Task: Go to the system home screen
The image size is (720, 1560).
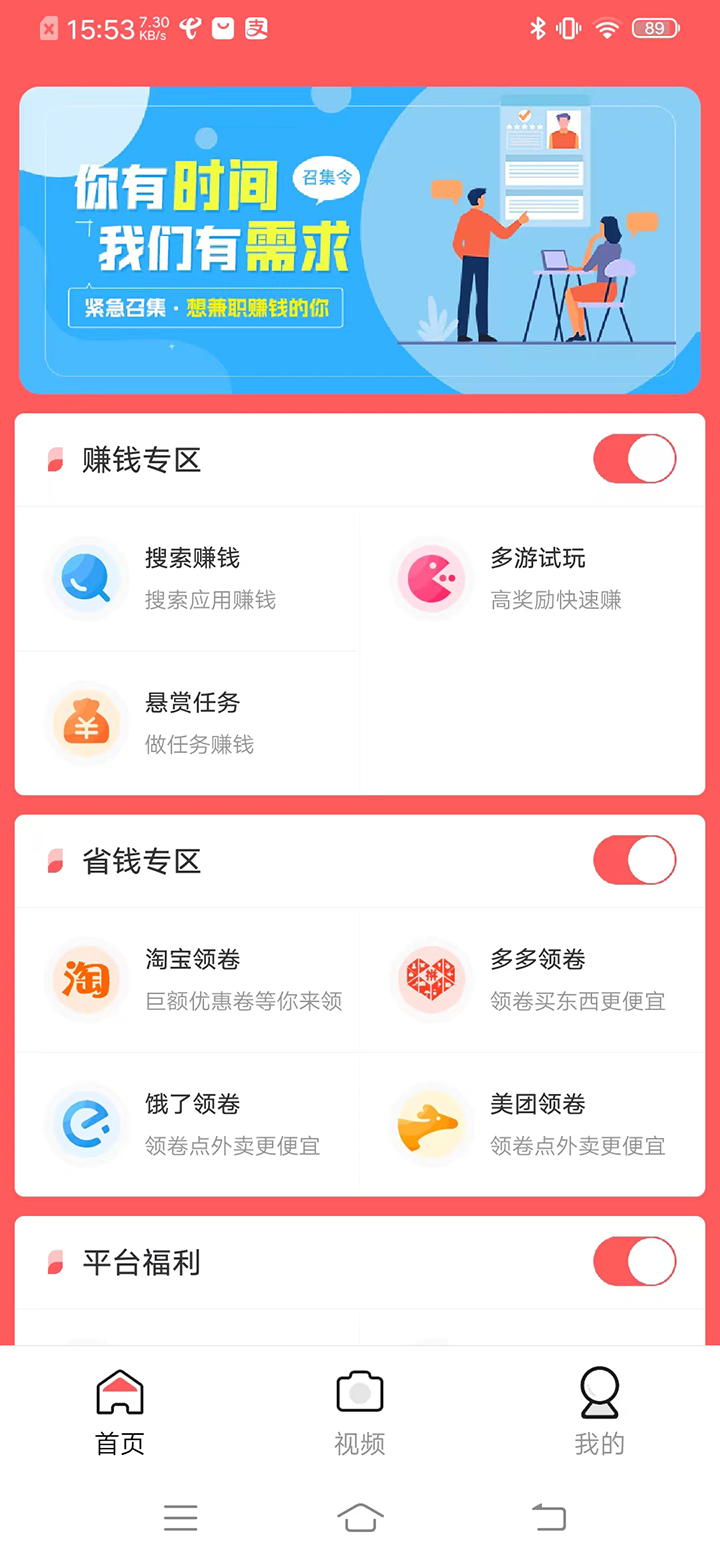Action: pyautogui.click(x=360, y=1517)
